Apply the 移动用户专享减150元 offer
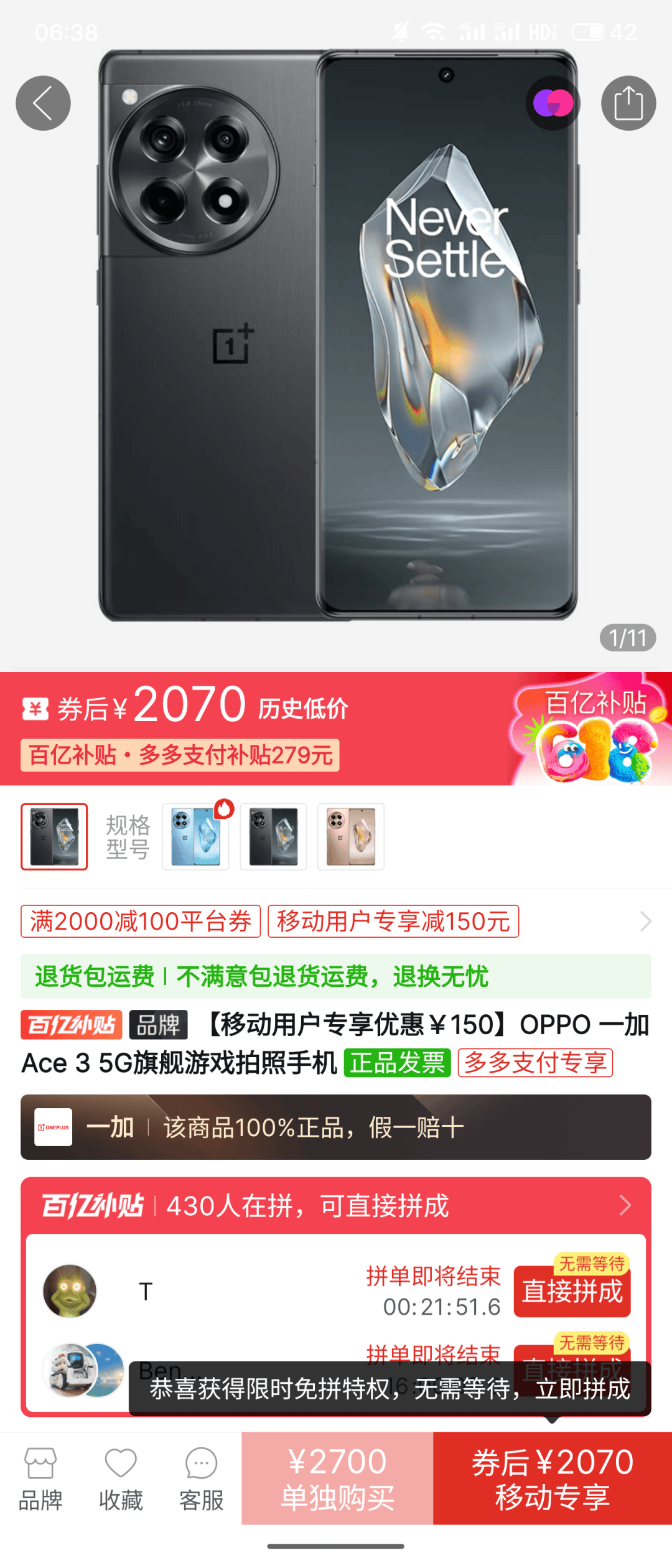This screenshot has width=672, height=1568. (393, 922)
